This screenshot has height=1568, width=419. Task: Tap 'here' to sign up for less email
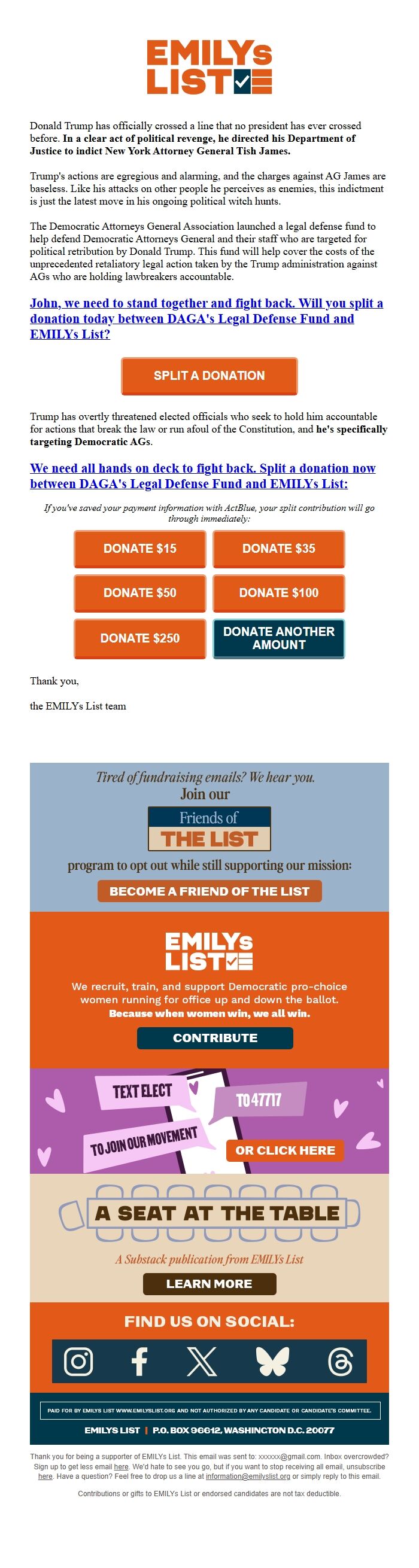(121, 1466)
